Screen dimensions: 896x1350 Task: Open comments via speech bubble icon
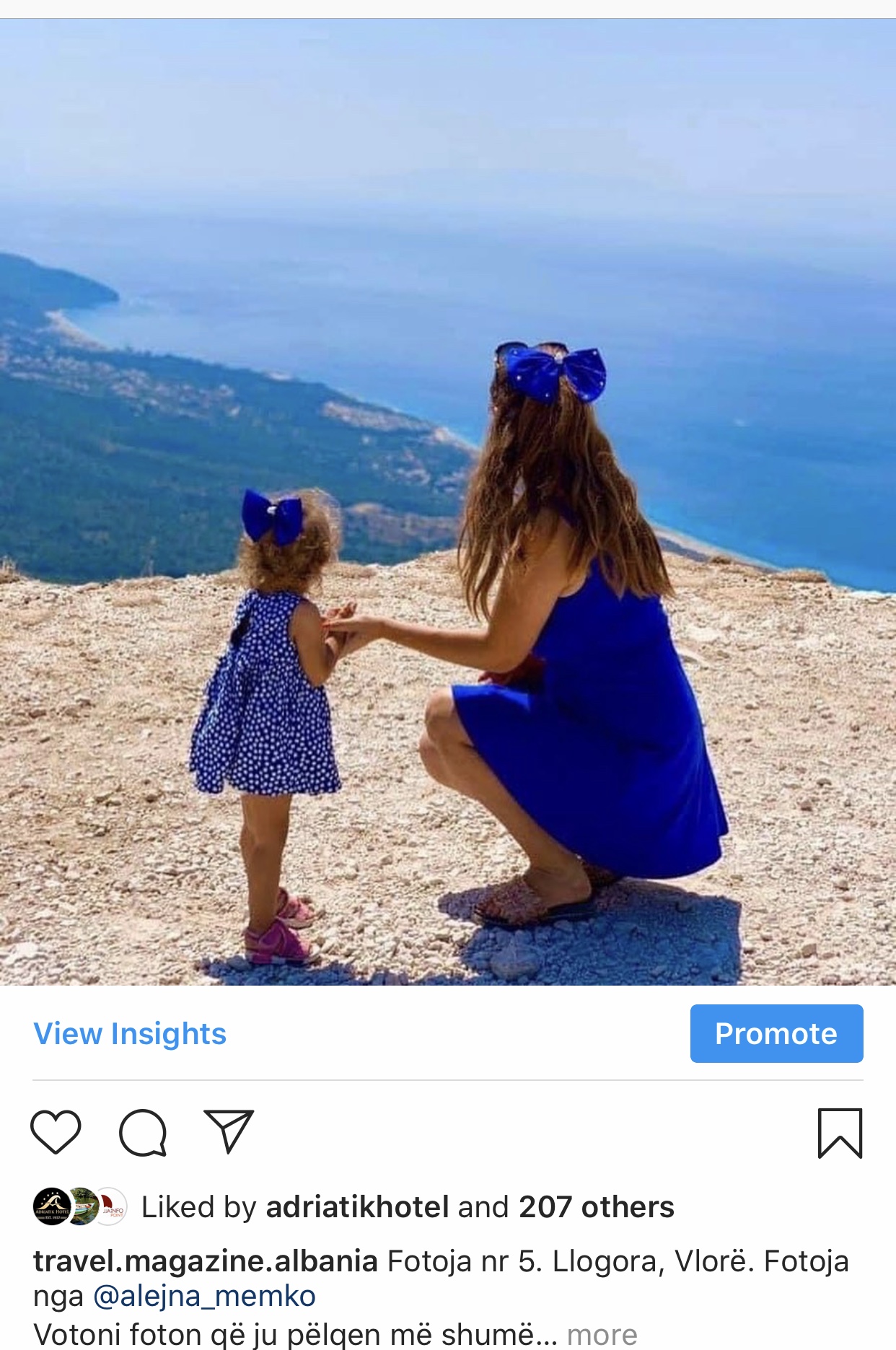143,1132
